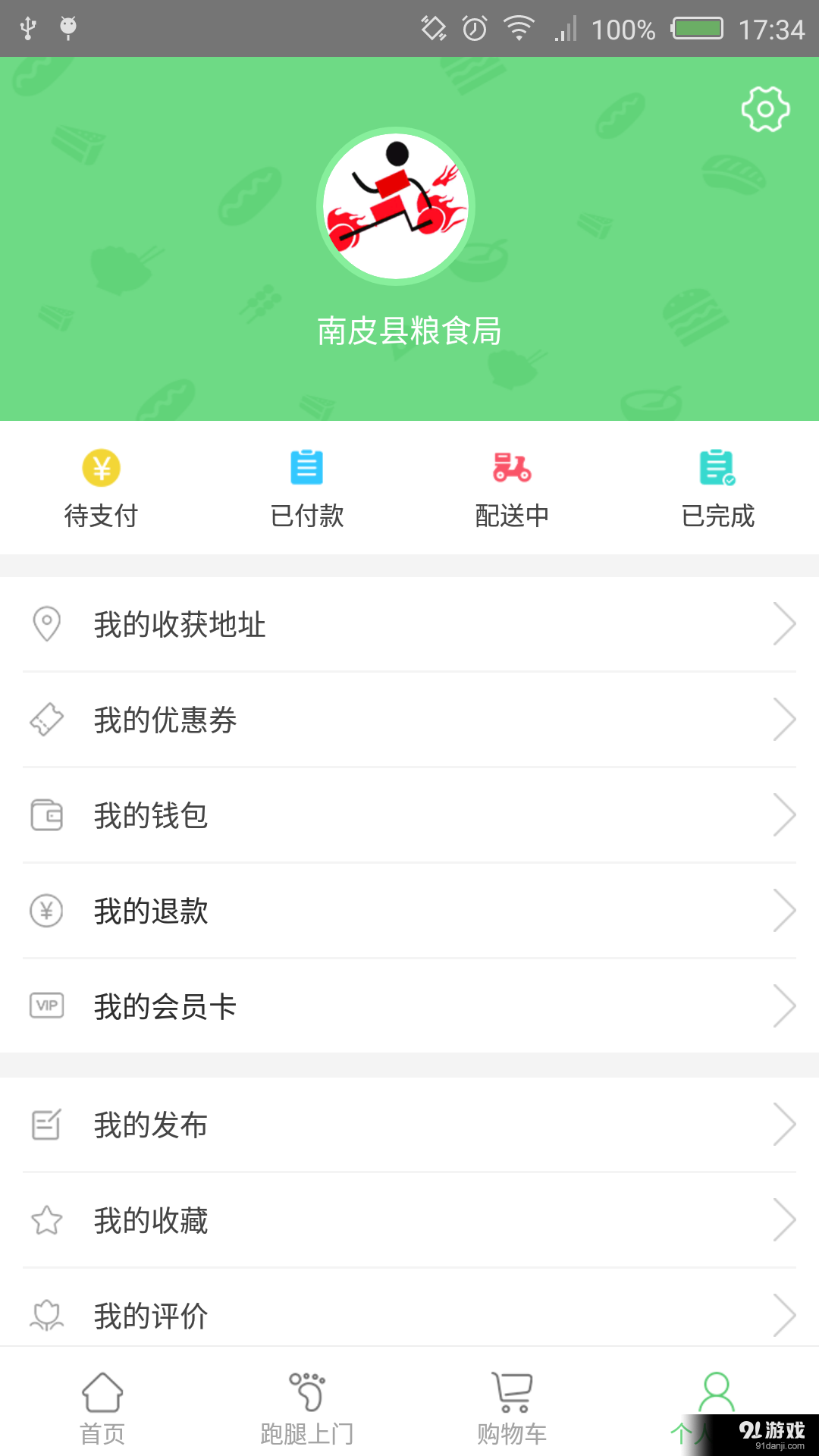Open 已完成 via the checked clipboard icon
The width and height of the screenshot is (819, 1456).
pyautogui.click(x=717, y=468)
